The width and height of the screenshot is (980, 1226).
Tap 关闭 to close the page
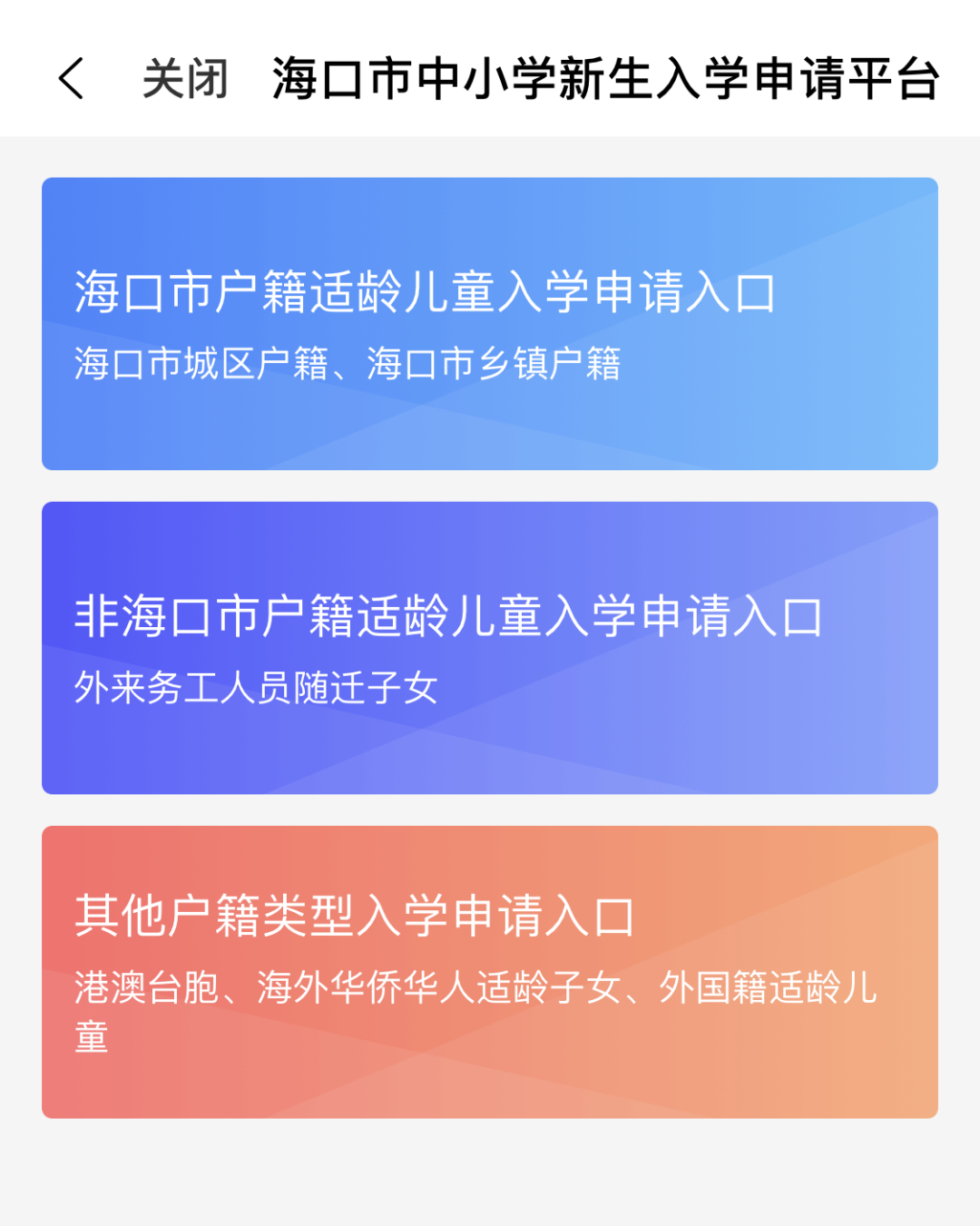point(185,79)
